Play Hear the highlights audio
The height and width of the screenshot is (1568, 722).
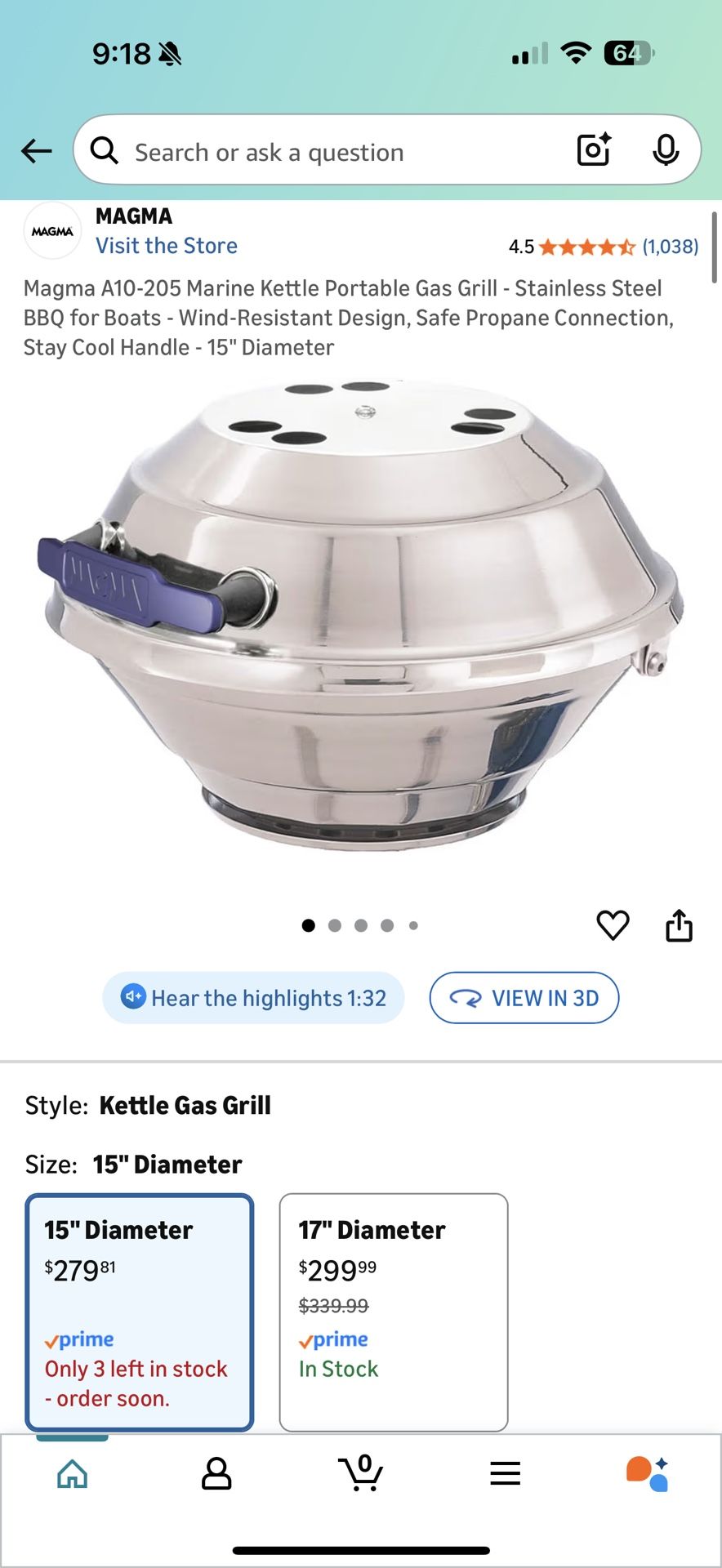pyautogui.click(x=252, y=997)
